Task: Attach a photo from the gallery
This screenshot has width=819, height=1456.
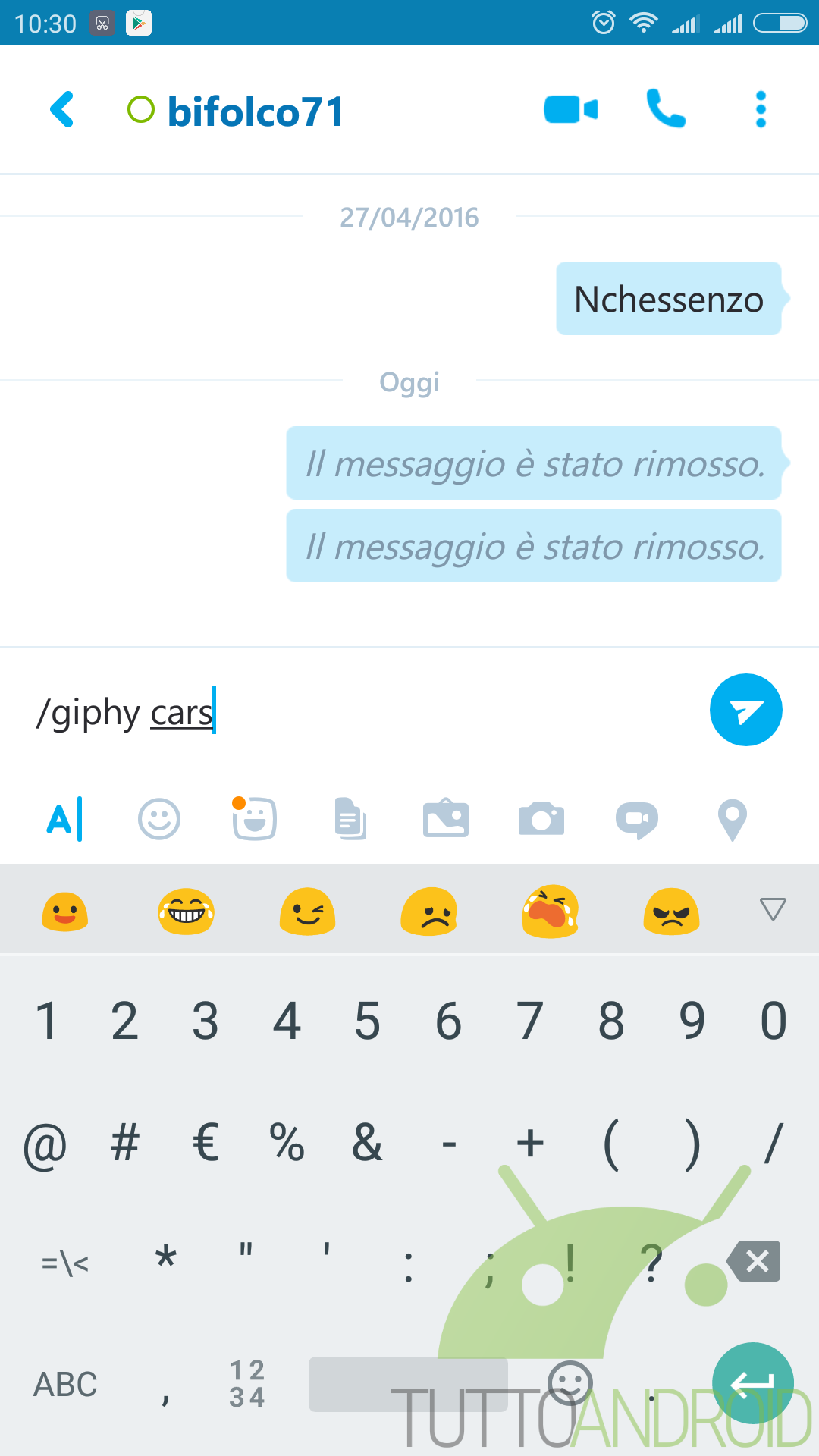Action: point(446,818)
